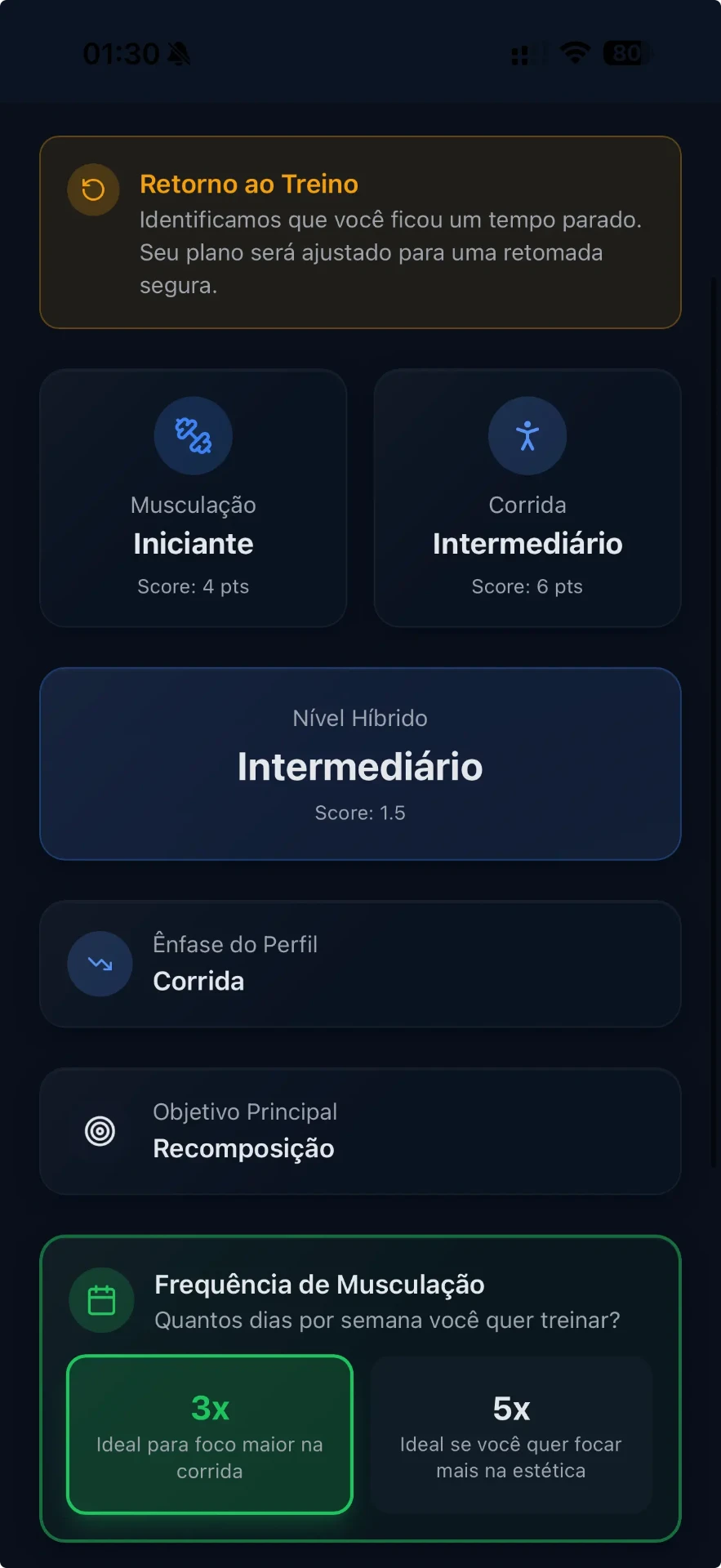Choose the 5x weekly training option
721x1568 pixels.
(x=511, y=1434)
